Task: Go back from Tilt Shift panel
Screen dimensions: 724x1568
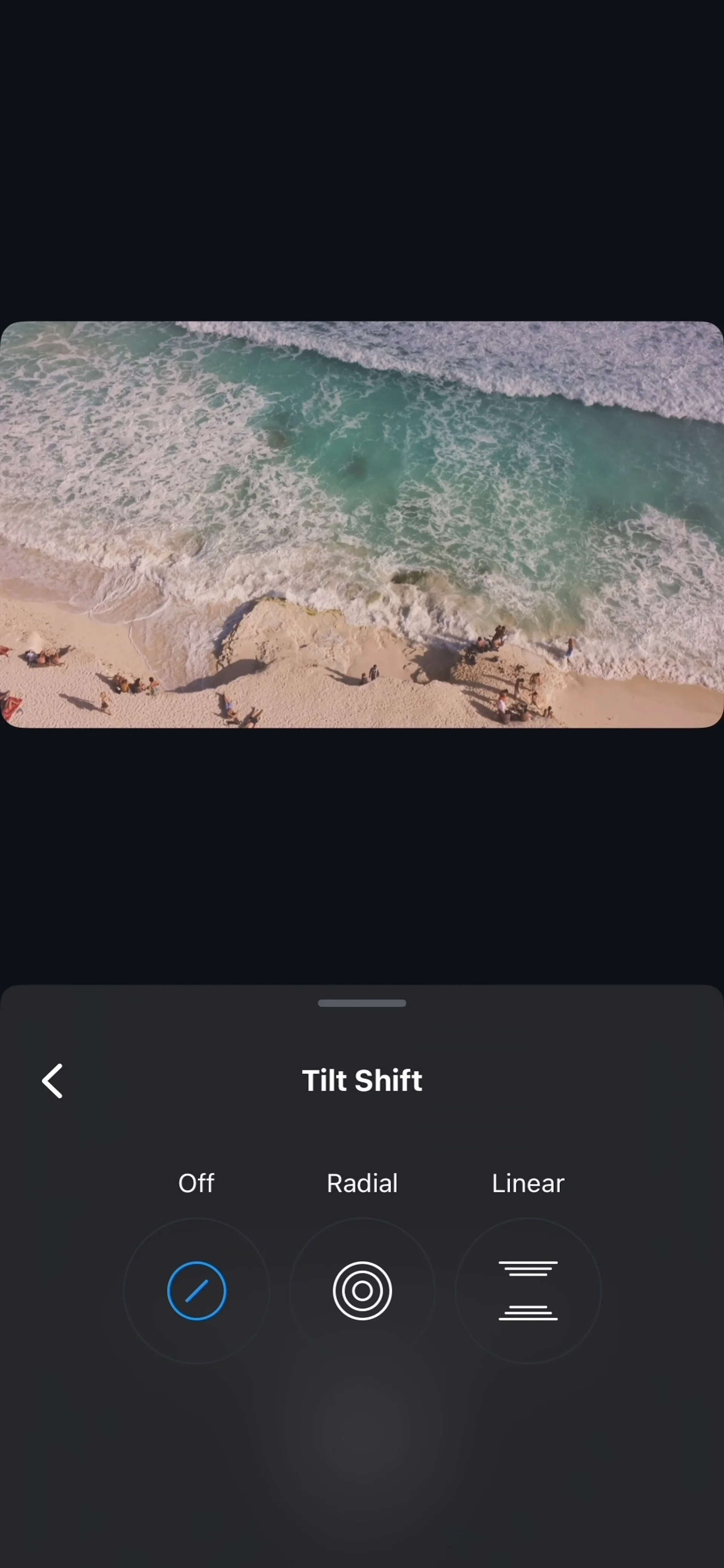Action: point(52,1081)
